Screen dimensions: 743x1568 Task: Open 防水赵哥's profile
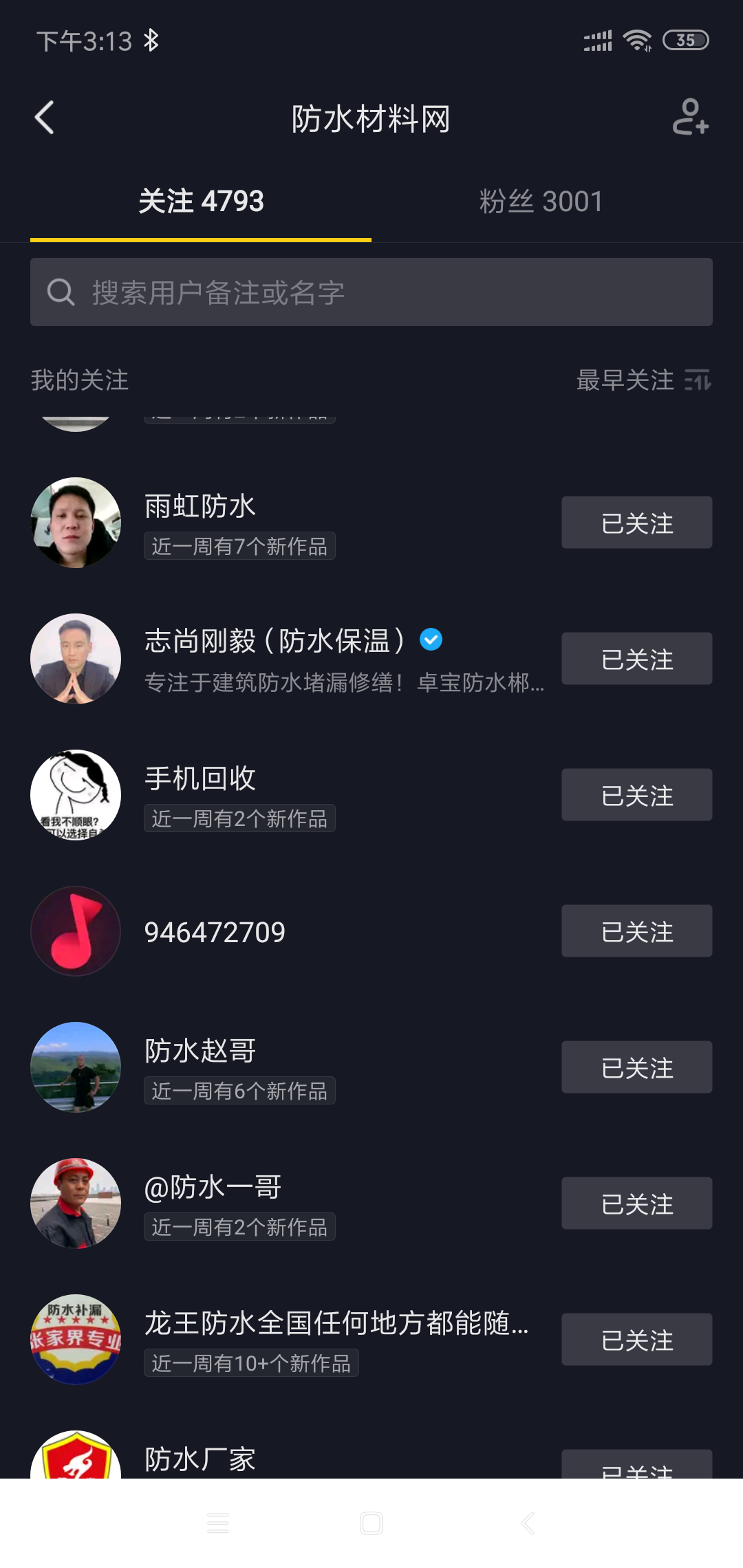pos(200,1052)
